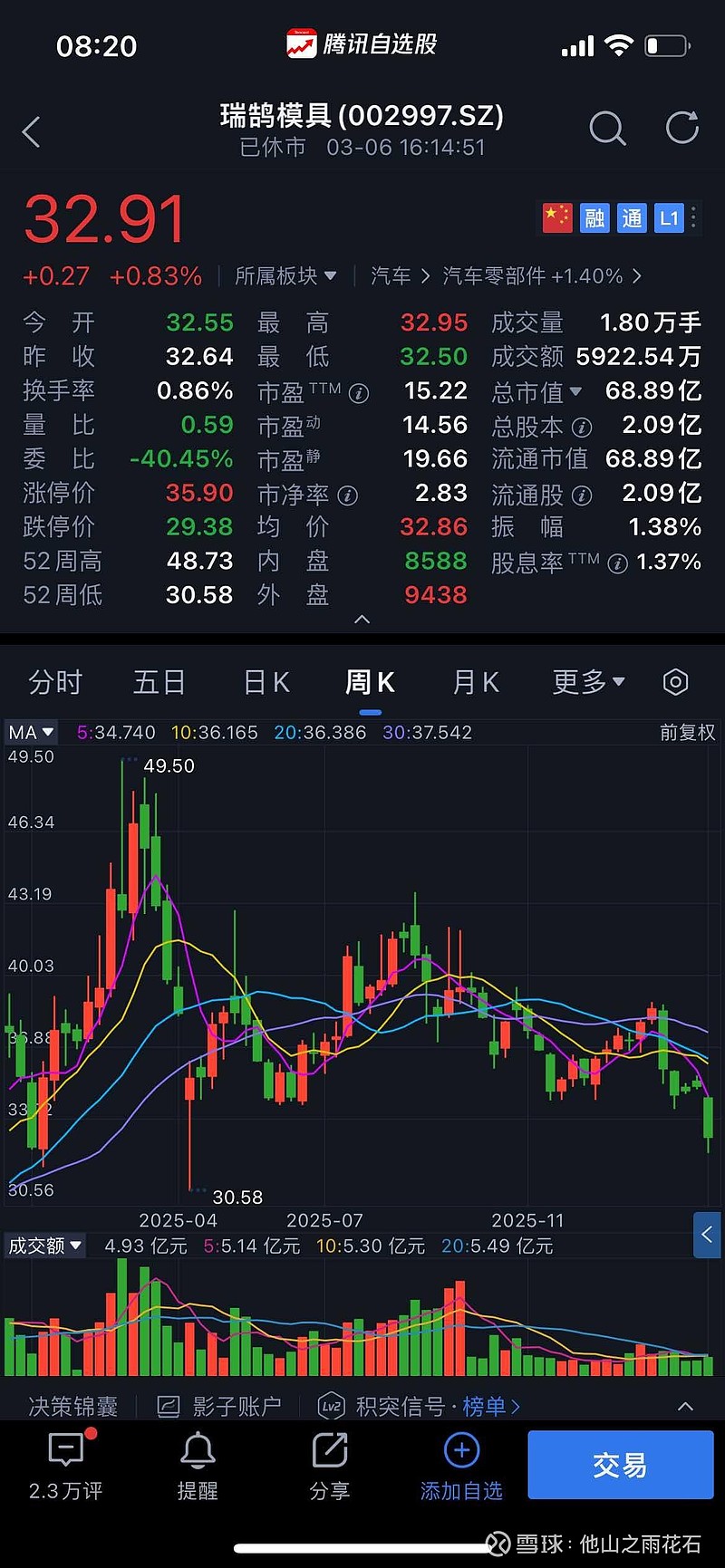The width and height of the screenshot is (725, 1568).
Task: Open stock search with magnifier icon
Action: [x=607, y=130]
